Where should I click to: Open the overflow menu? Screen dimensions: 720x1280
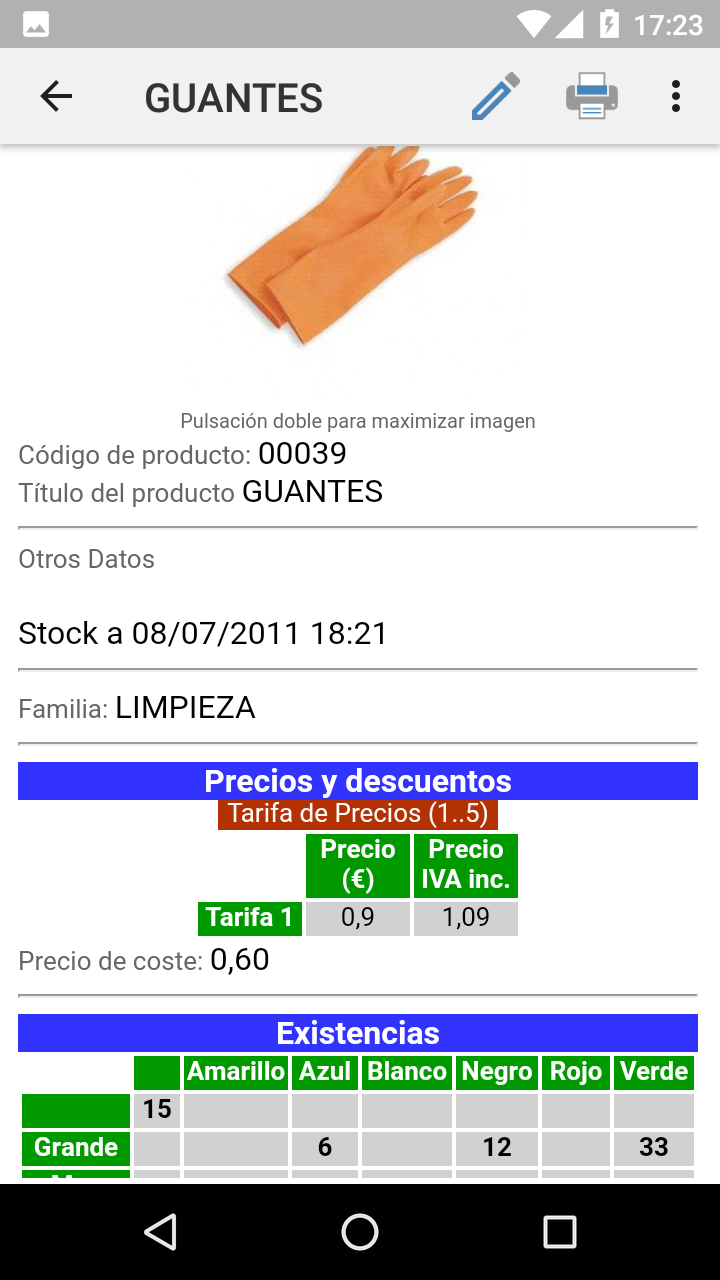(x=676, y=97)
